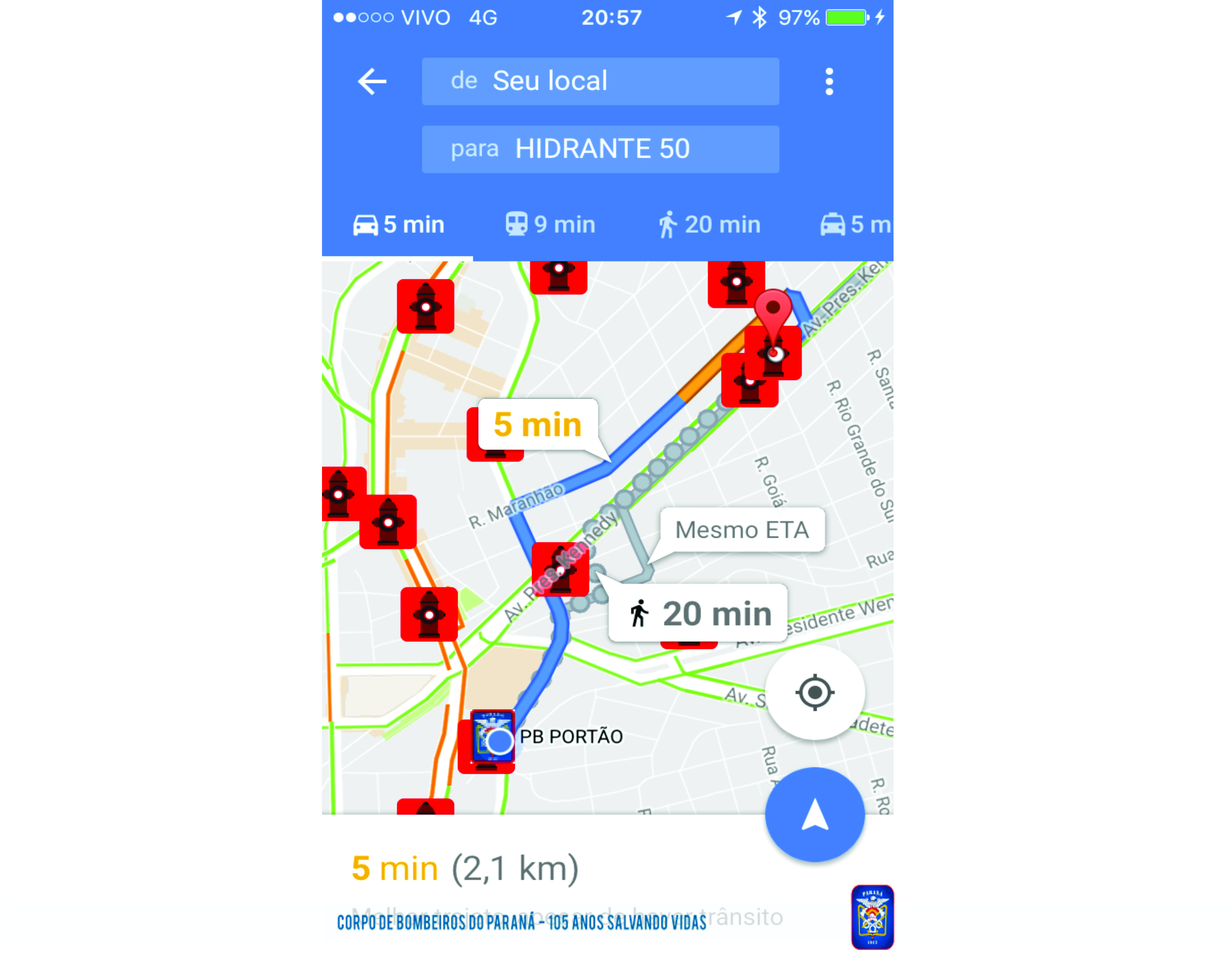Switch to transit 9 min tab
The image size is (1232, 964).
point(550,225)
